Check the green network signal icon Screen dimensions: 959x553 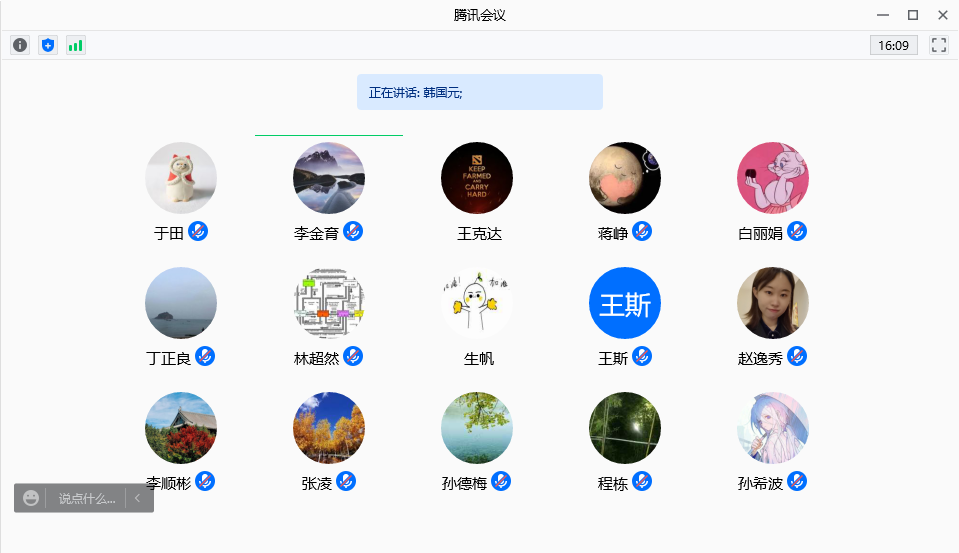coord(76,45)
